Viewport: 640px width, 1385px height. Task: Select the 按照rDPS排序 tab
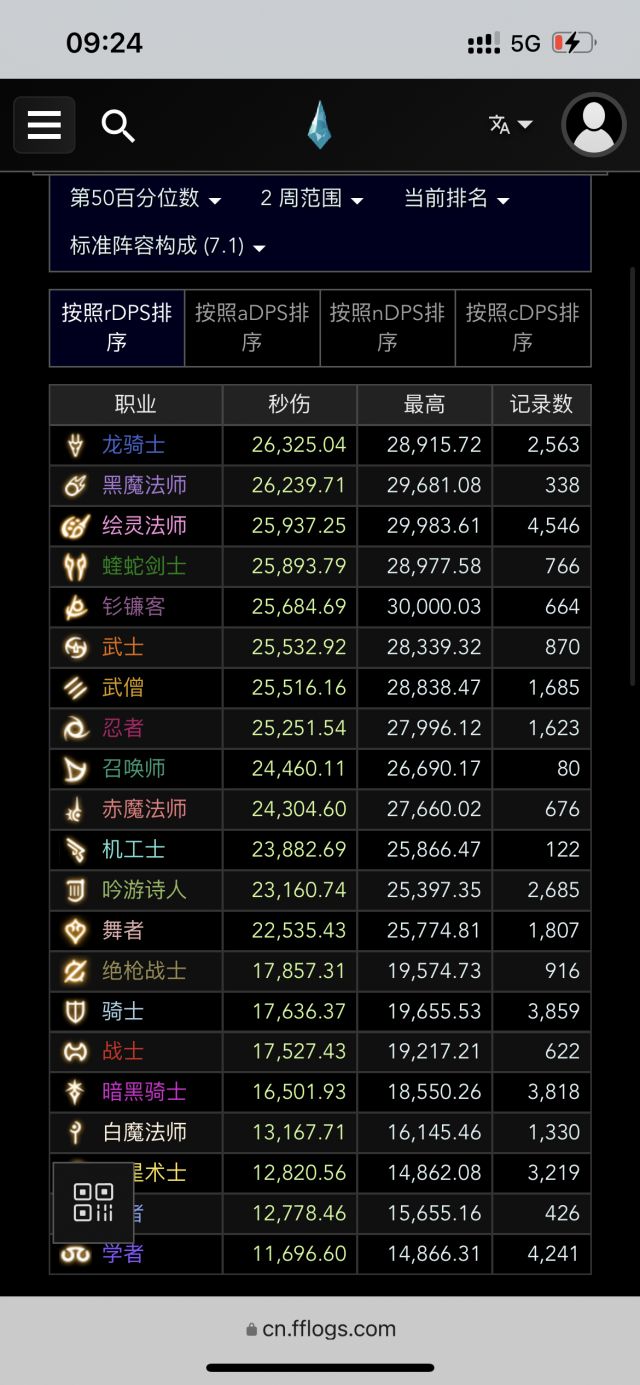pyautogui.click(x=117, y=328)
